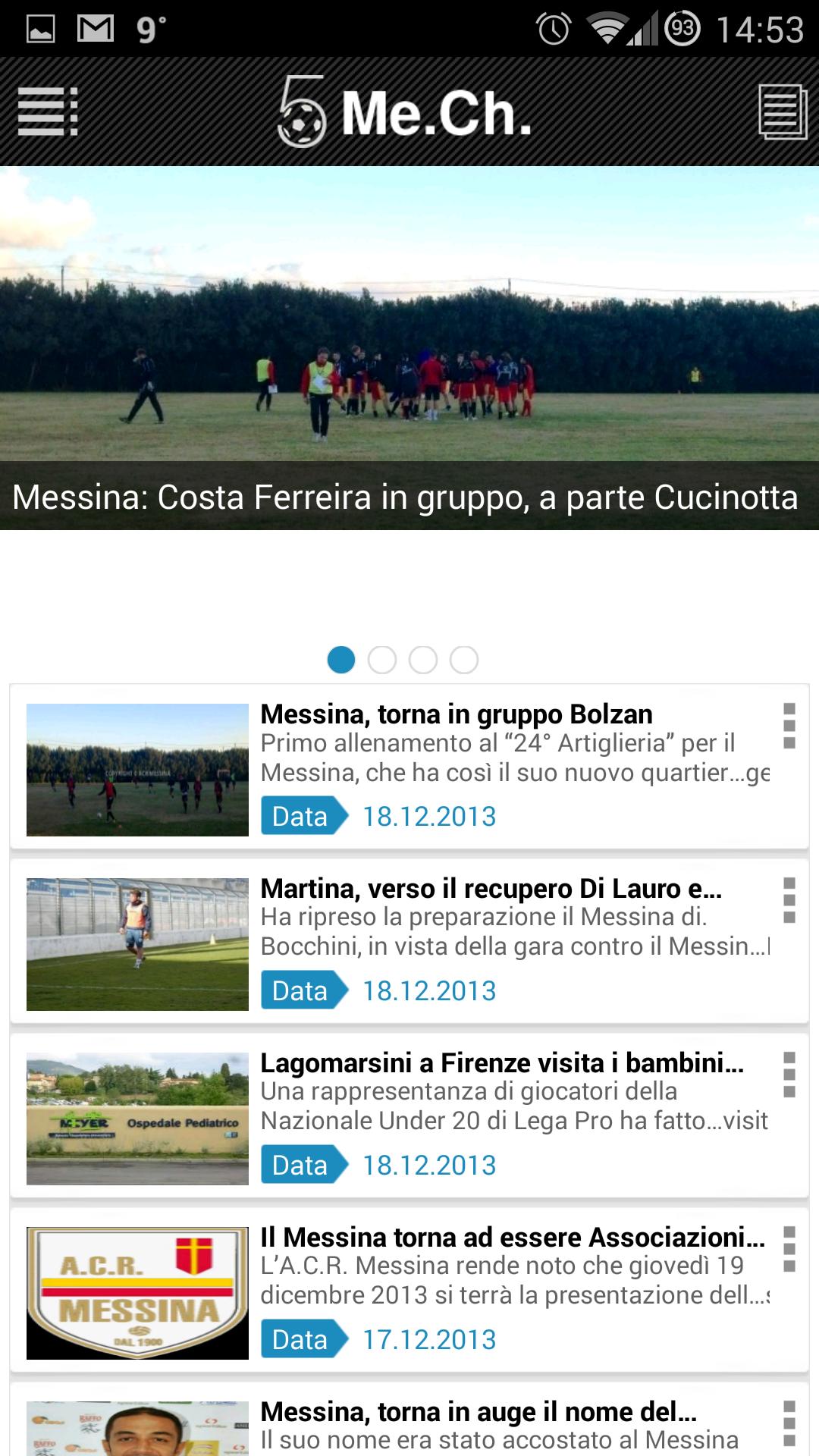
Task: Go to third carousel slide dot
Action: [423, 660]
